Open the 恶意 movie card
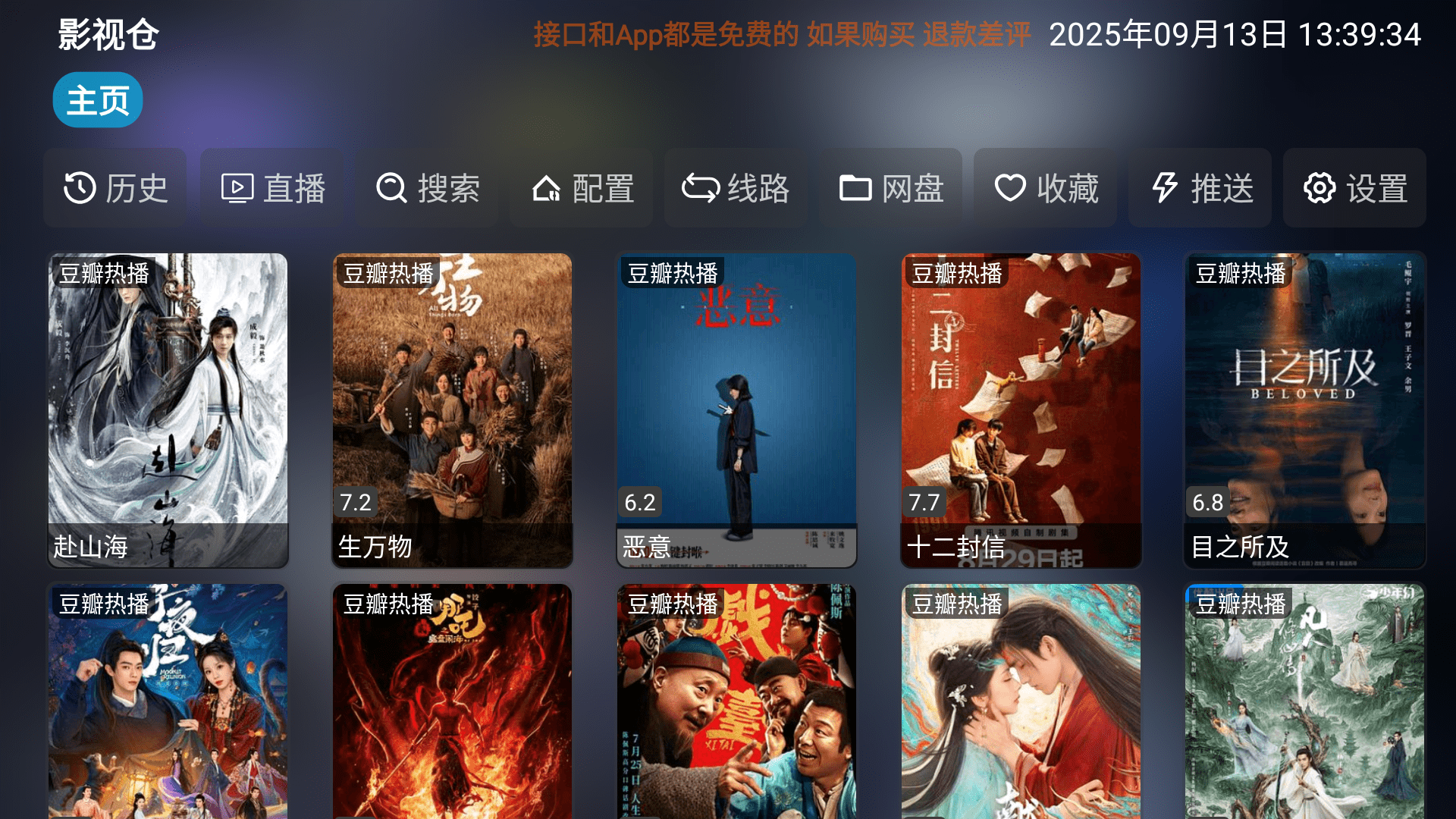The width and height of the screenshot is (1456, 819). coord(736,409)
